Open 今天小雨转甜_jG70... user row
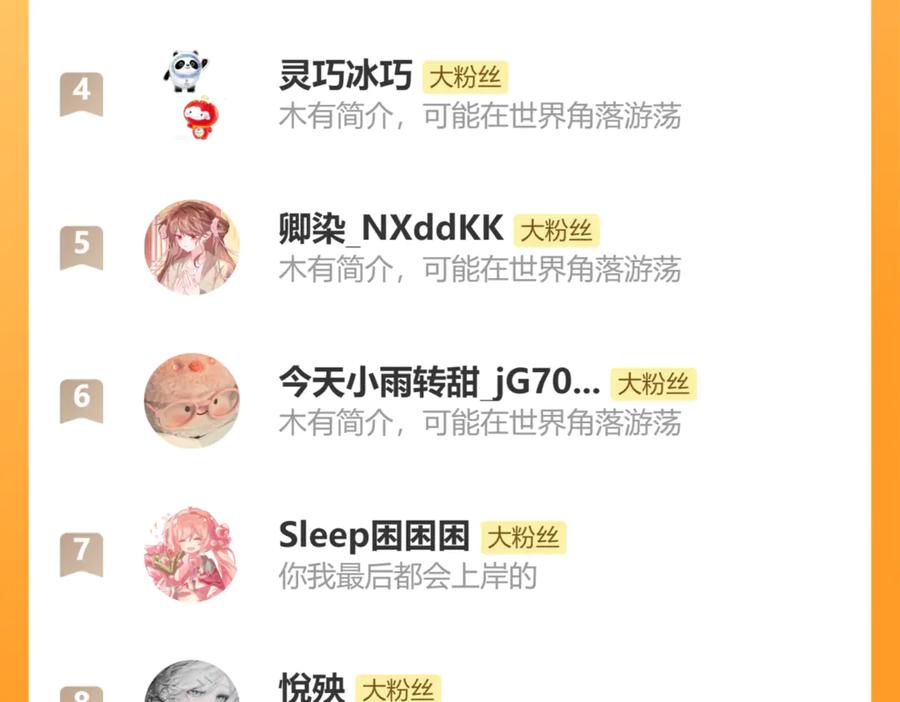The width and height of the screenshot is (900, 702). pyautogui.click(x=450, y=401)
